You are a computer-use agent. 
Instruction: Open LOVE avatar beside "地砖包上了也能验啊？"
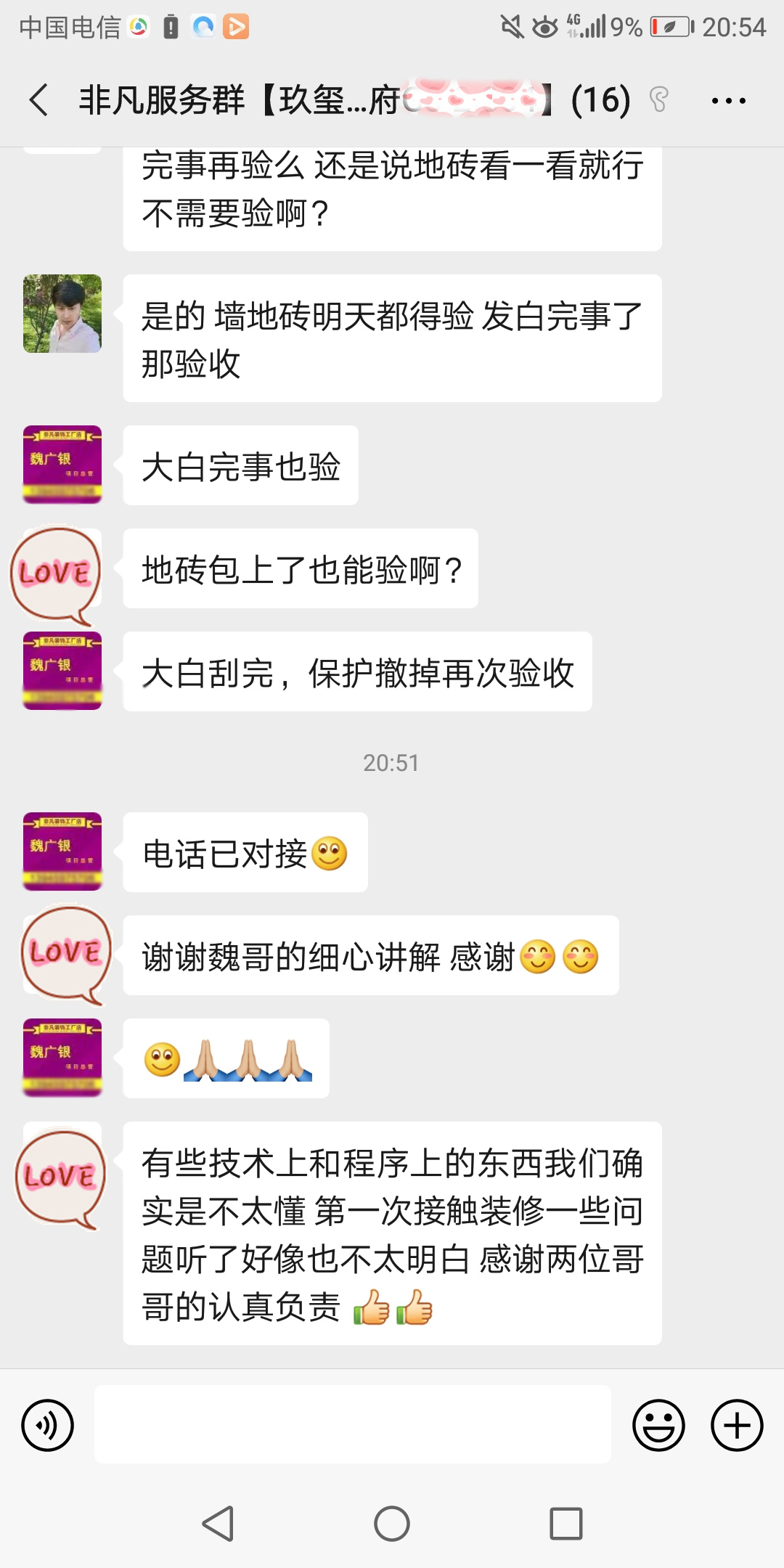55,575
